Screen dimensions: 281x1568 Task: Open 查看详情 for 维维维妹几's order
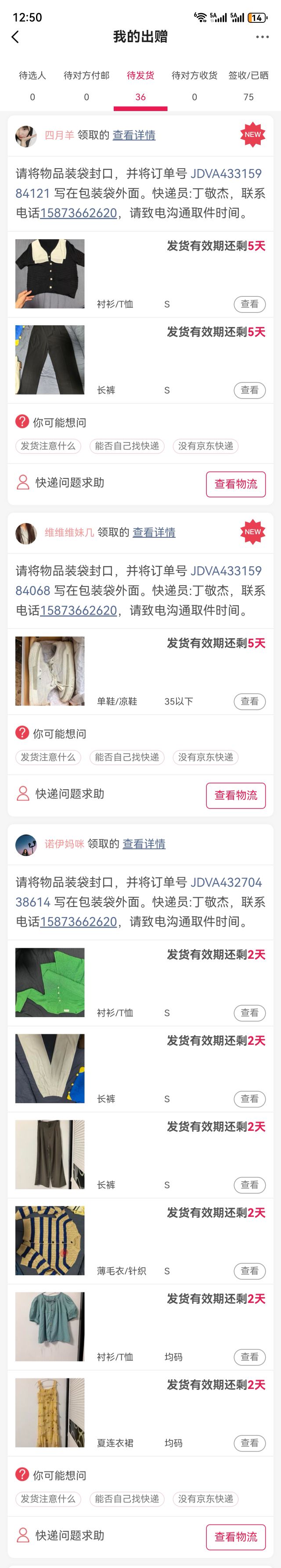click(154, 532)
